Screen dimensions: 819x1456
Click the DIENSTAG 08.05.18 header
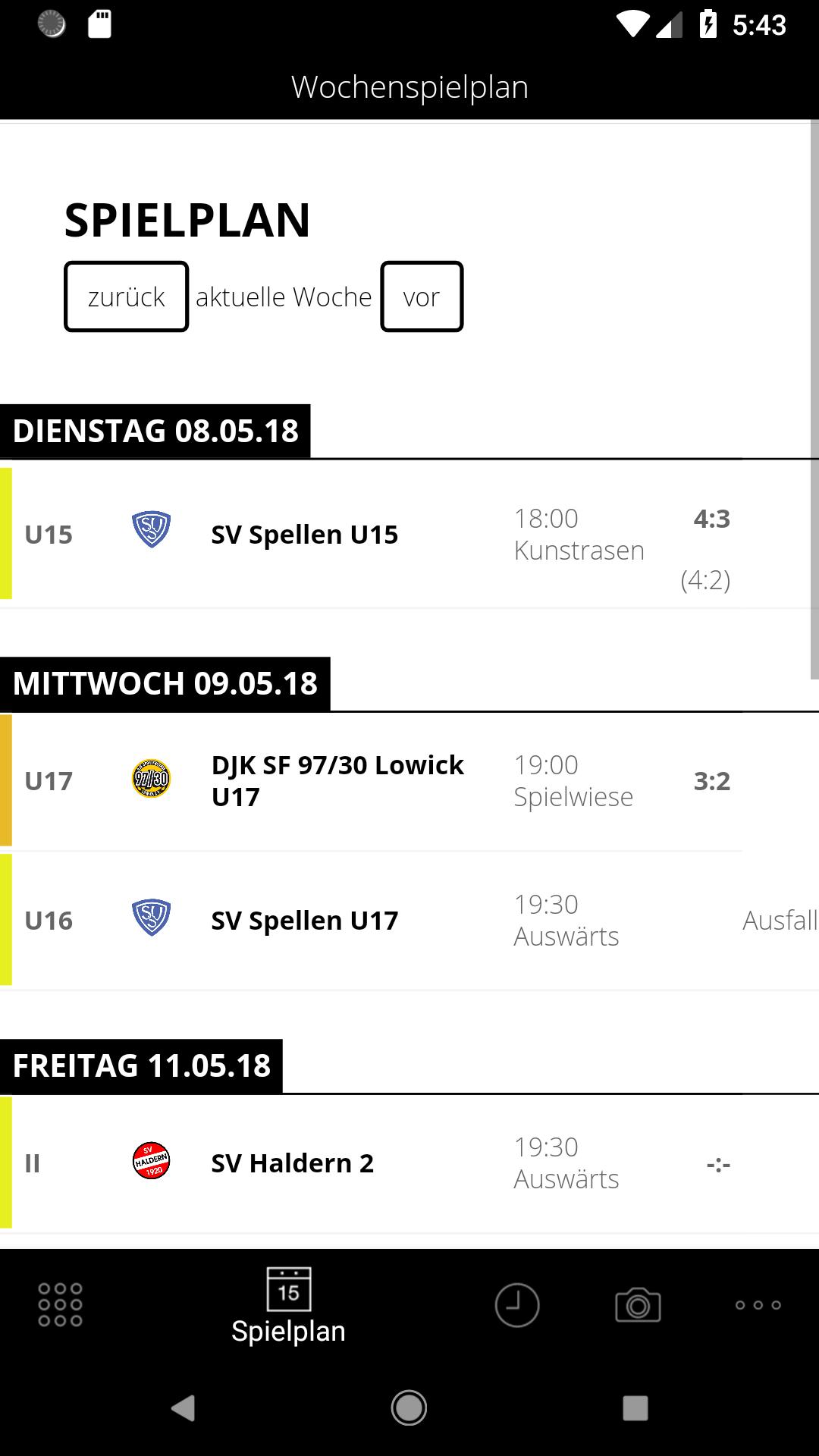[x=157, y=431]
